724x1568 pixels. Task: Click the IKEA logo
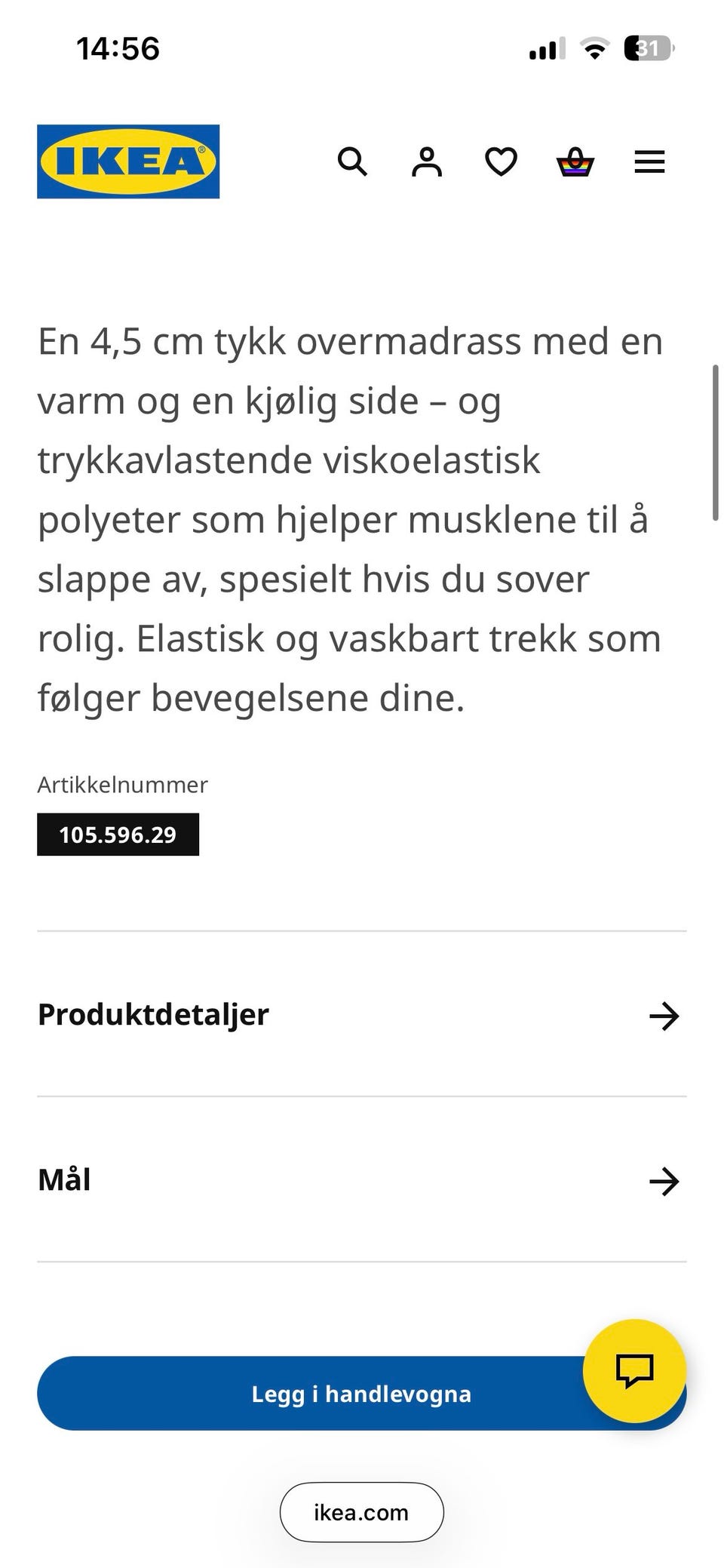click(x=127, y=161)
